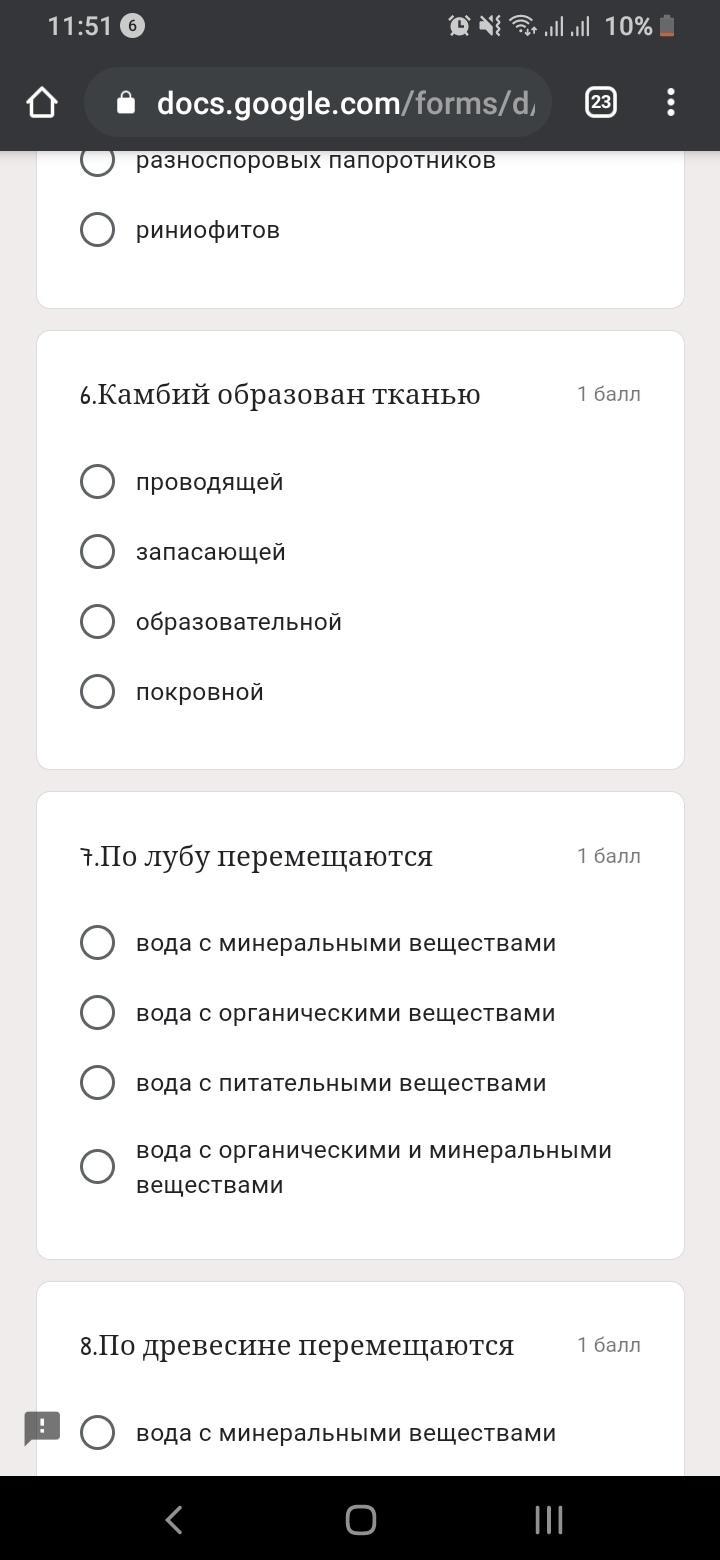Image resolution: width=720 pixels, height=1560 pixels.
Task: Open the tab switcher showing 23 tabs
Action: click(x=600, y=102)
